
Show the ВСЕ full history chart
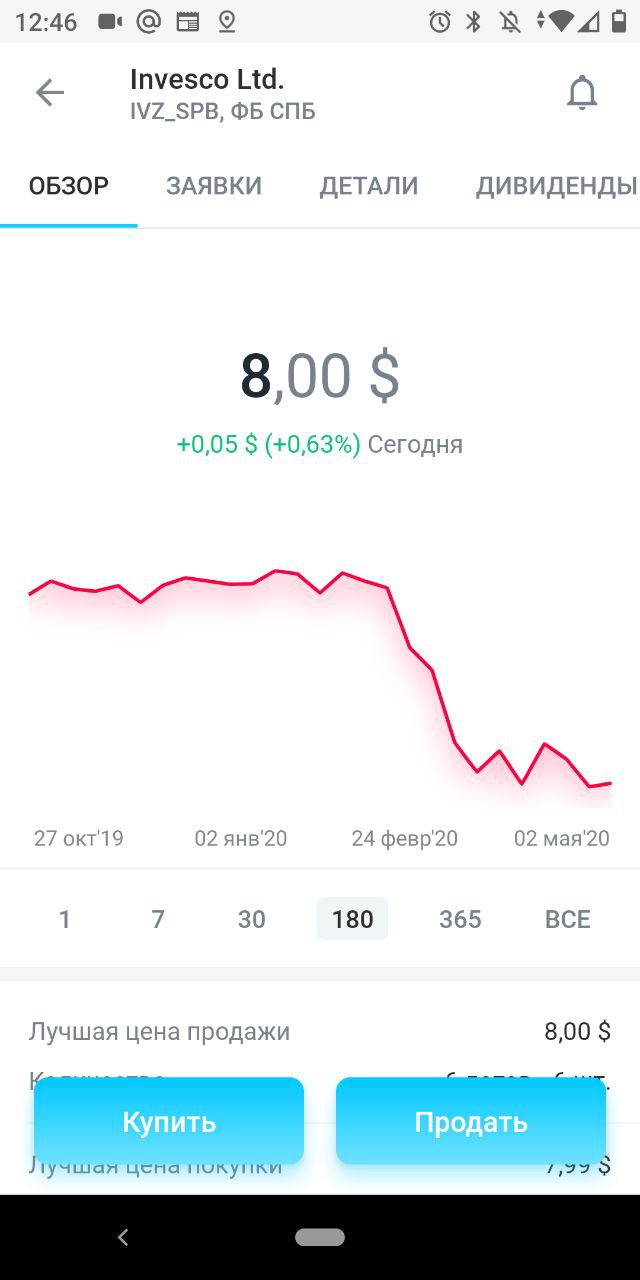click(568, 919)
